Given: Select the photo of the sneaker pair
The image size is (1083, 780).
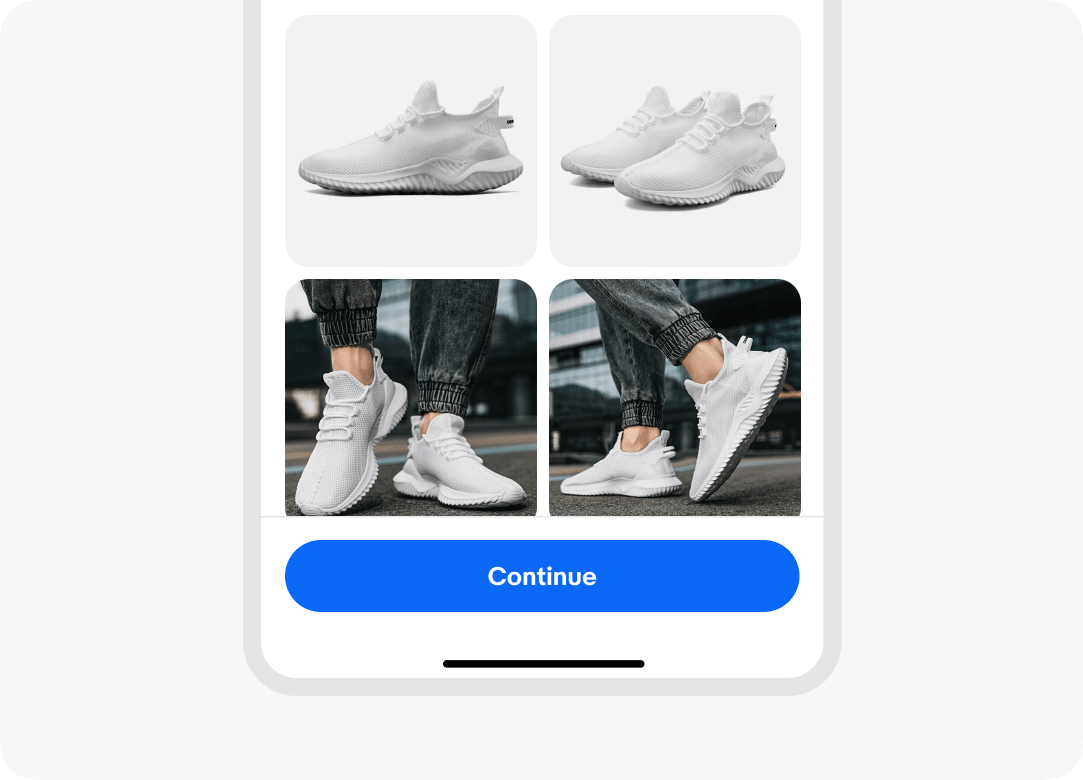Looking at the screenshot, I should pyautogui.click(x=674, y=141).
